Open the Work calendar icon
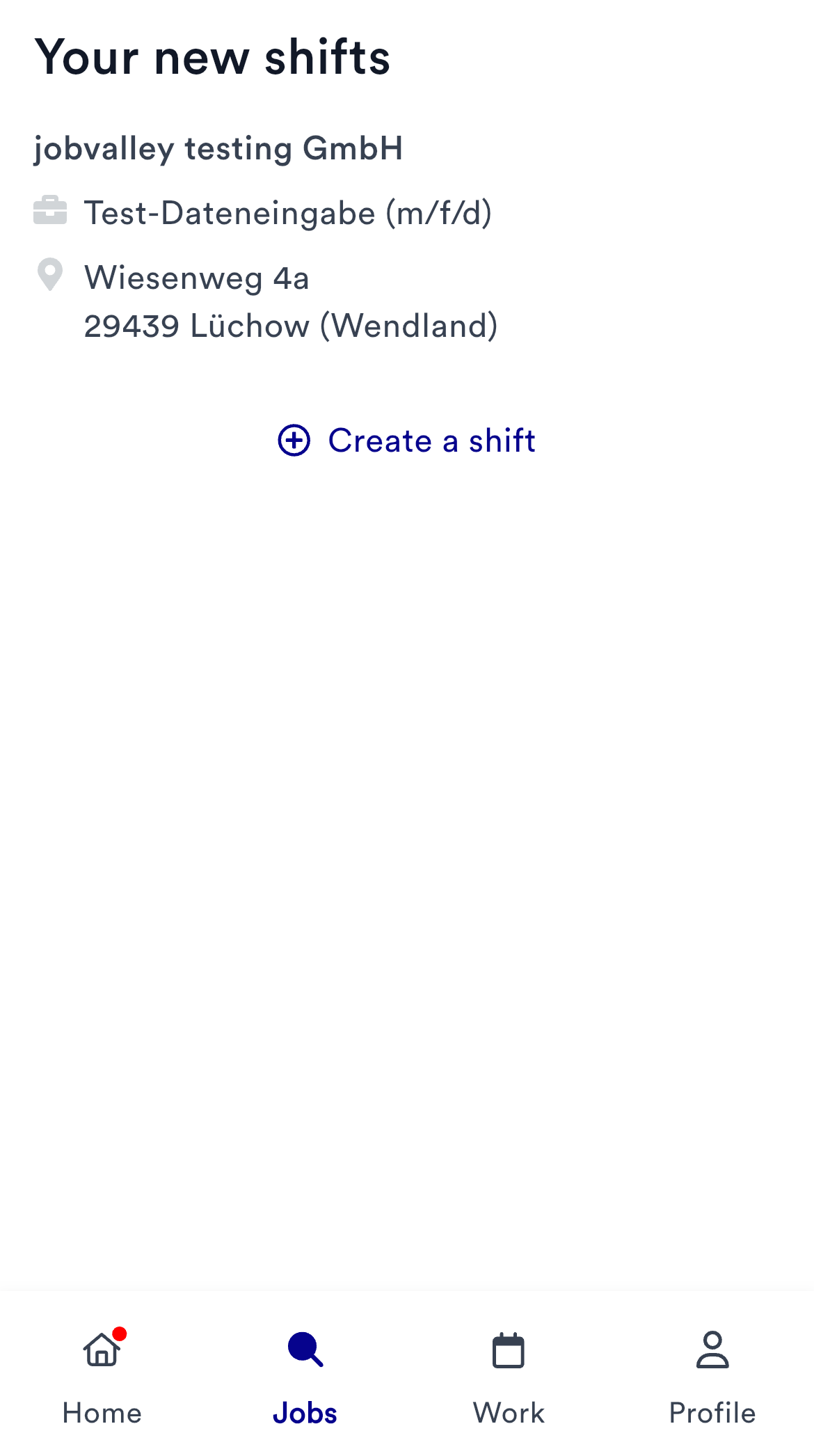Screen dimensions: 814x1456 pyautogui.click(x=509, y=1349)
